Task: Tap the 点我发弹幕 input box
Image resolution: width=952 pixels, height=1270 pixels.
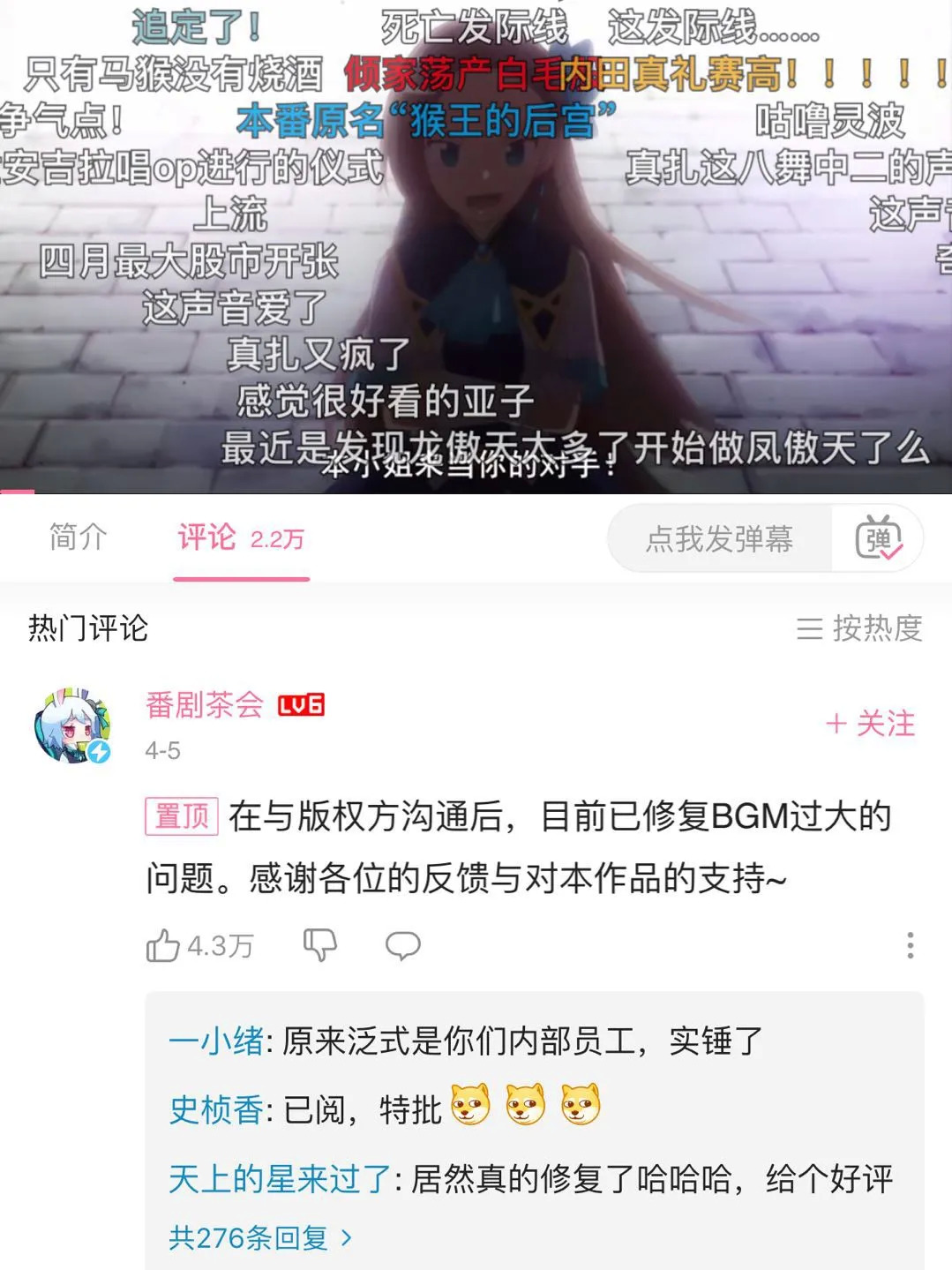Action: click(719, 538)
